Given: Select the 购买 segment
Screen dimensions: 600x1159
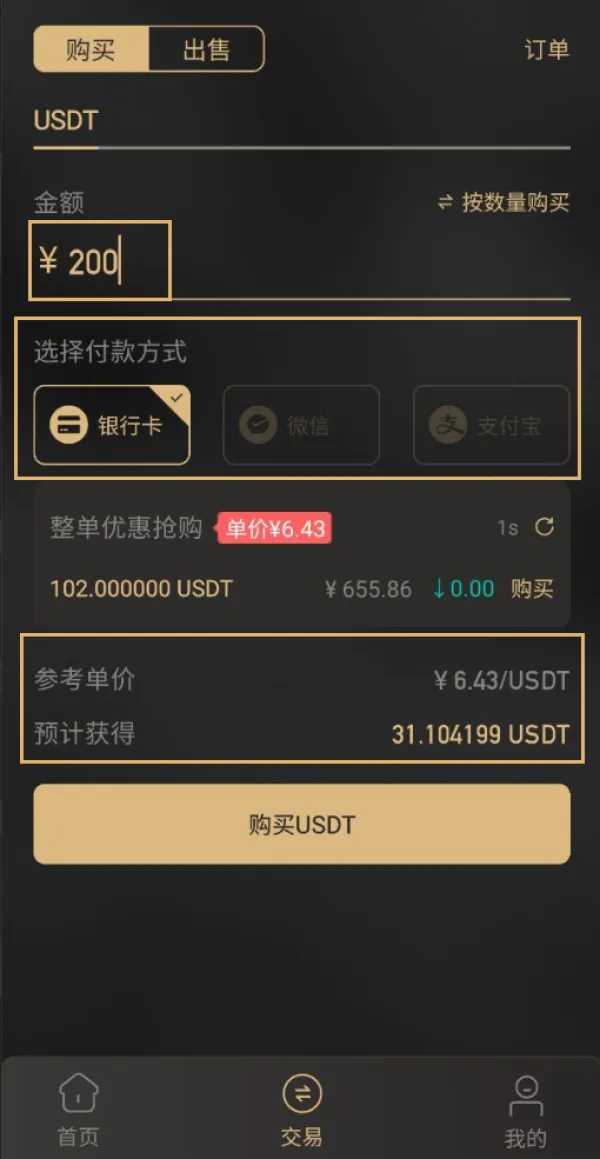Looking at the screenshot, I should [91, 50].
